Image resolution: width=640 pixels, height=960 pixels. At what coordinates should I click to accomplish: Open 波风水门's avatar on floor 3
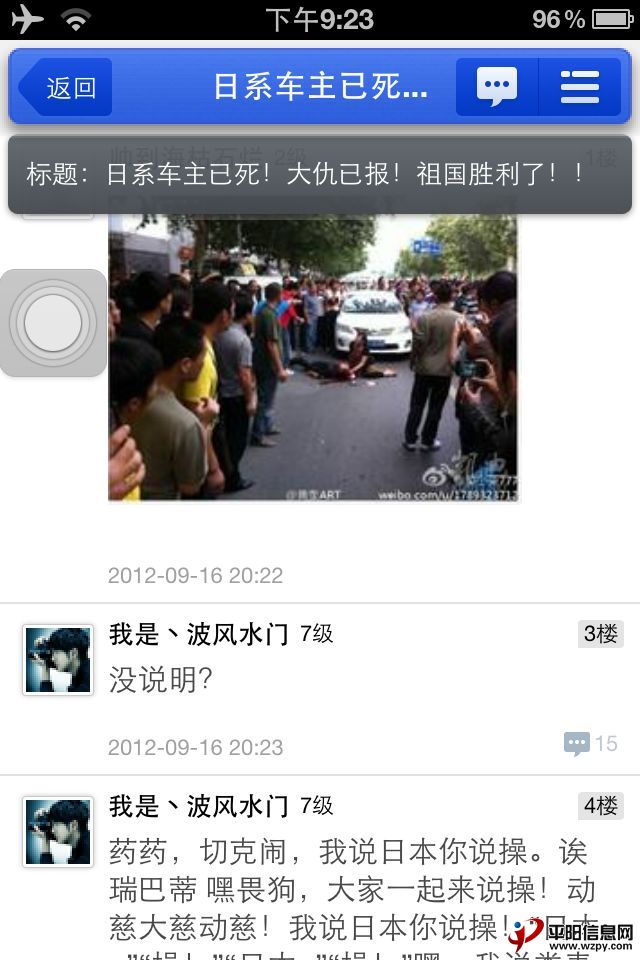point(58,660)
